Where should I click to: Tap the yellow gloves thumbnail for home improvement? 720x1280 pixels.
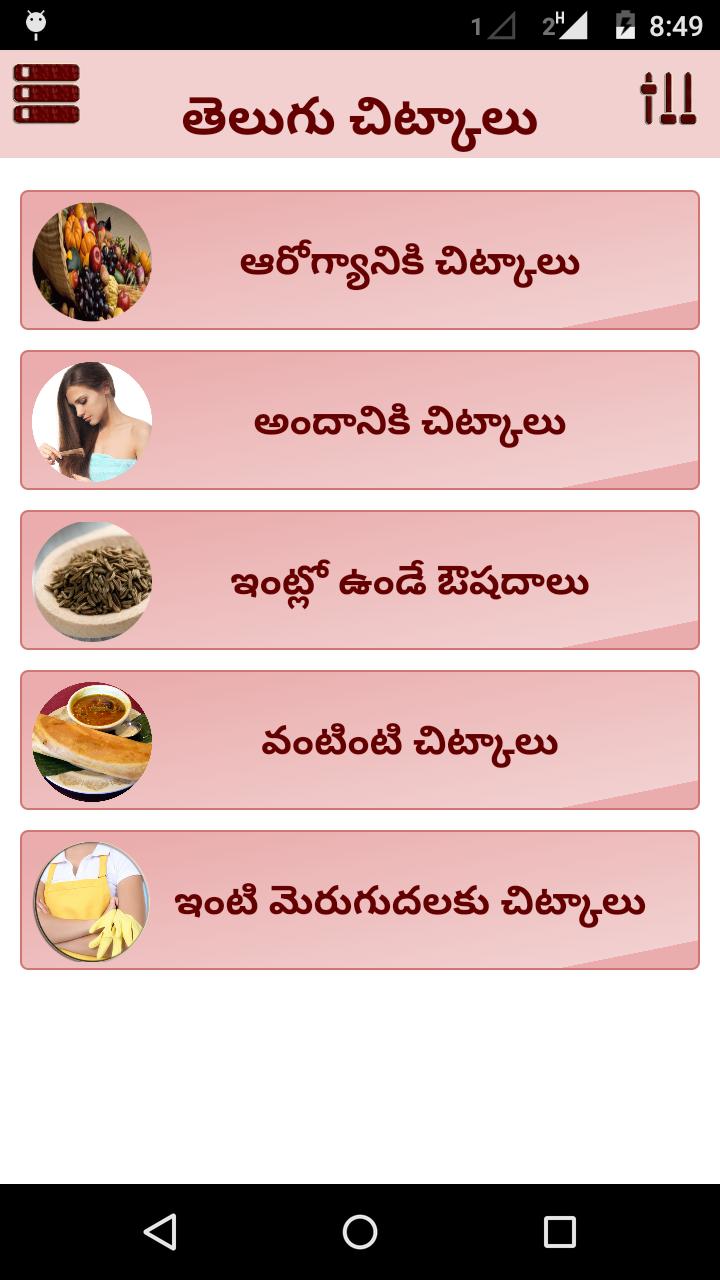point(92,899)
